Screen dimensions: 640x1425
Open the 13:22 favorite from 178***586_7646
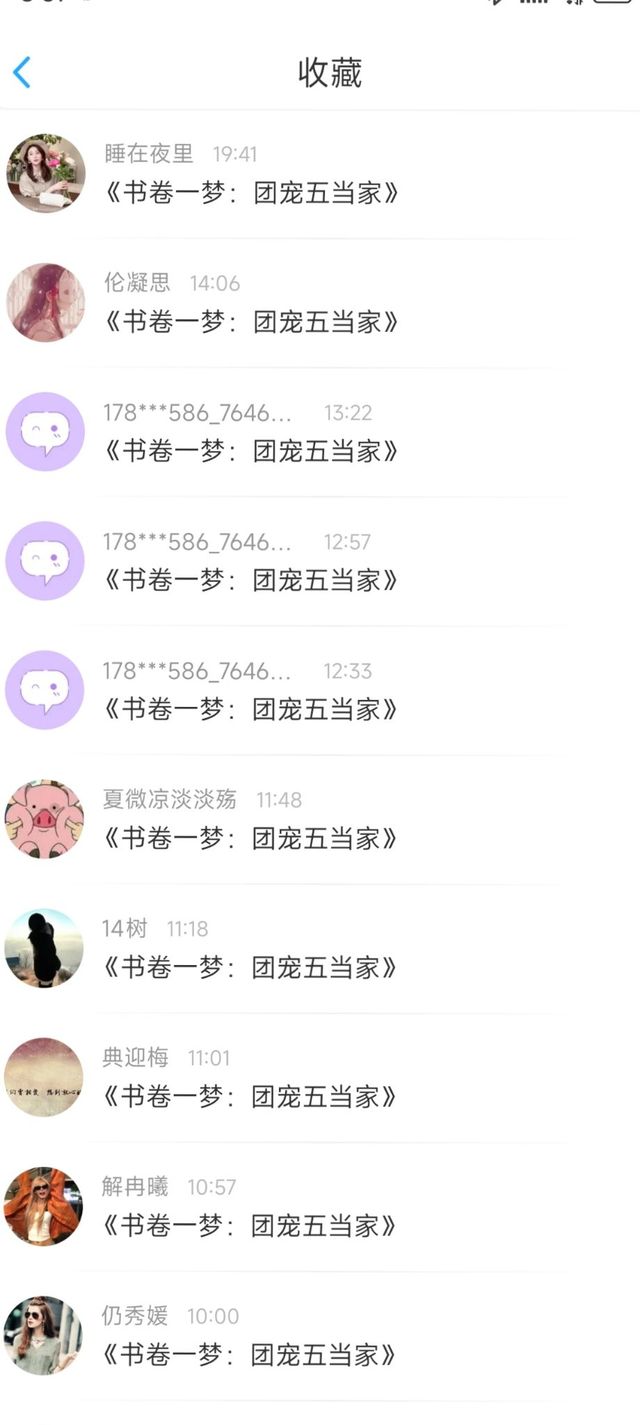320,432
